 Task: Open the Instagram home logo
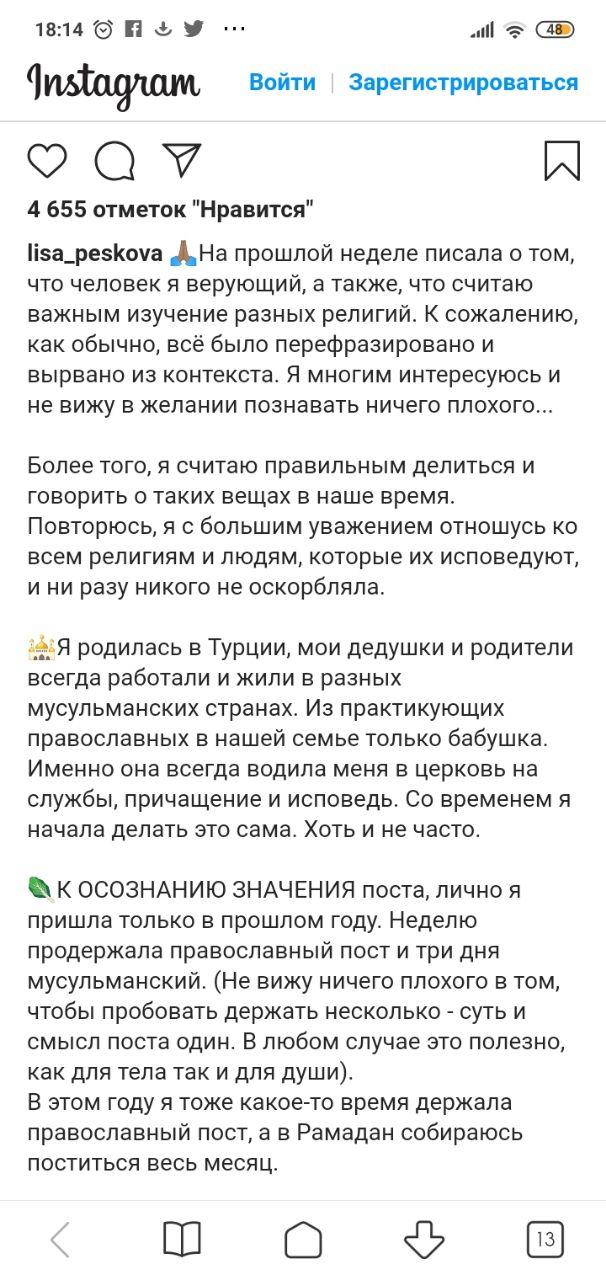[x=113, y=84]
